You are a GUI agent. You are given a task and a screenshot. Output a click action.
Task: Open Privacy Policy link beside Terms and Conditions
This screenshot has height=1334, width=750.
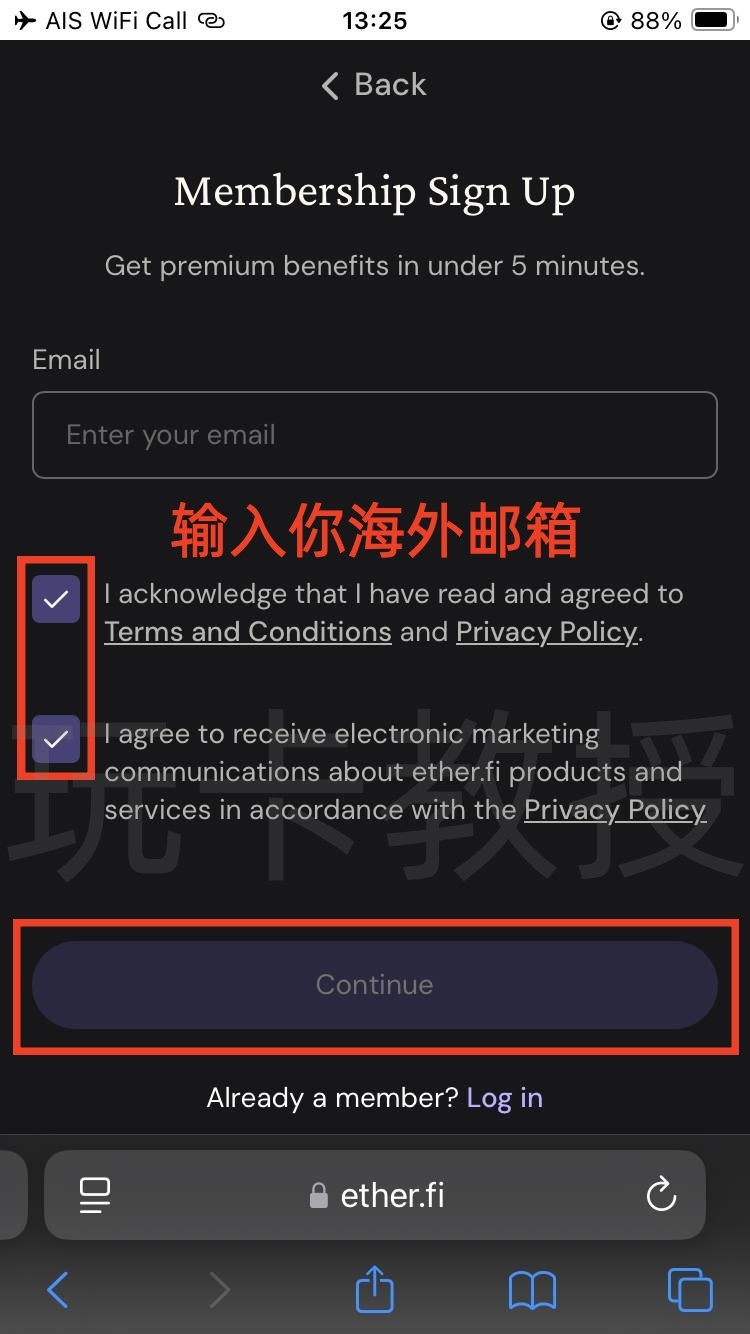tap(546, 632)
